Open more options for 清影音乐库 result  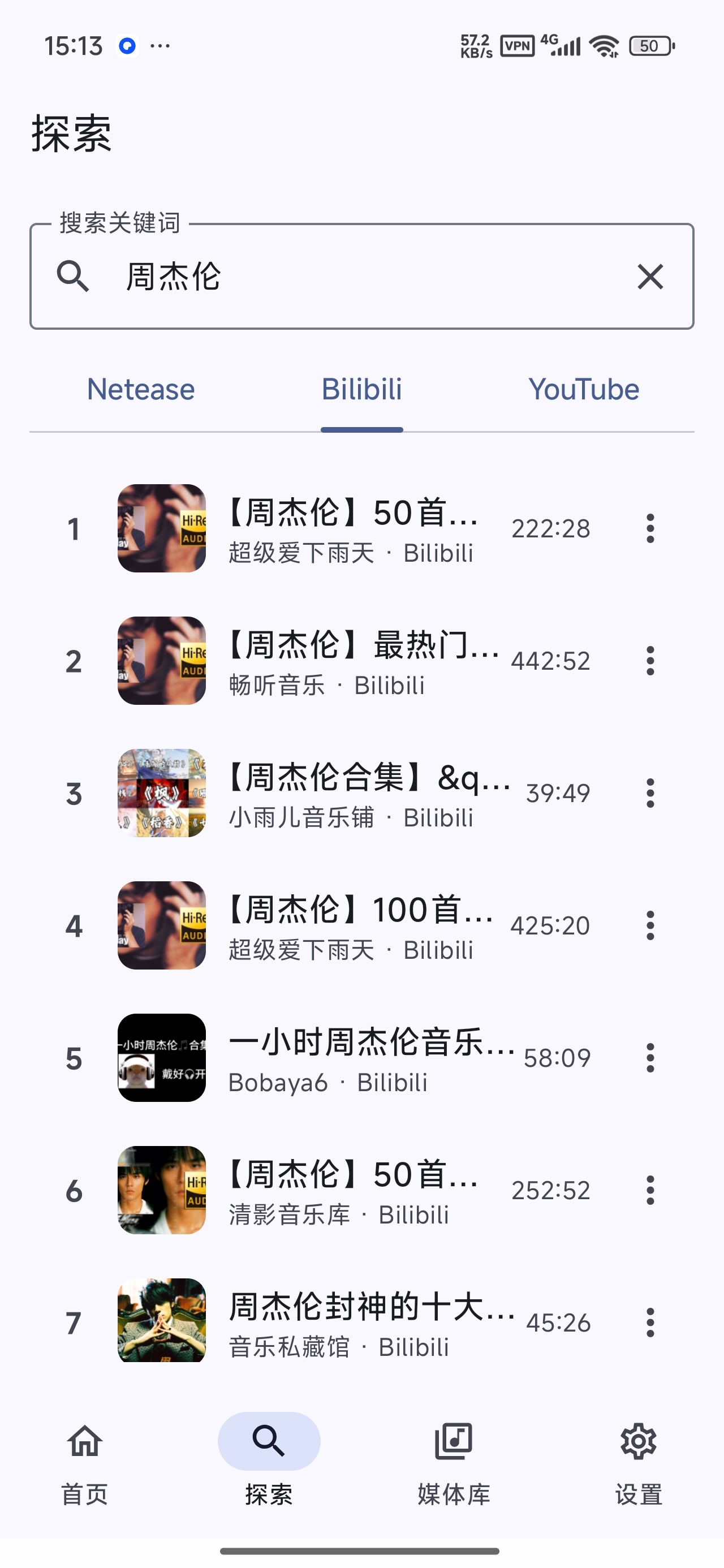[650, 1190]
